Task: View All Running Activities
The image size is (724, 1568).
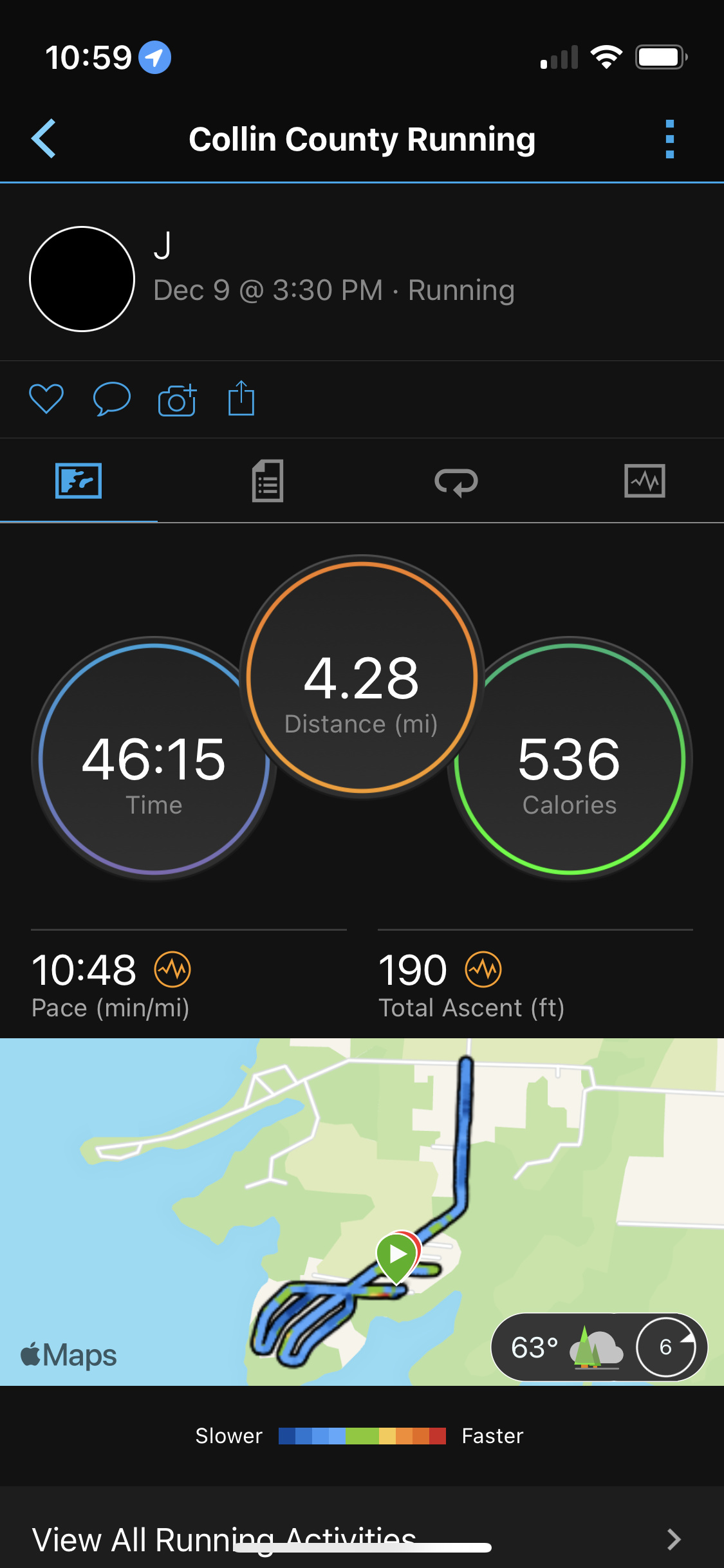Action: coord(362,1539)
